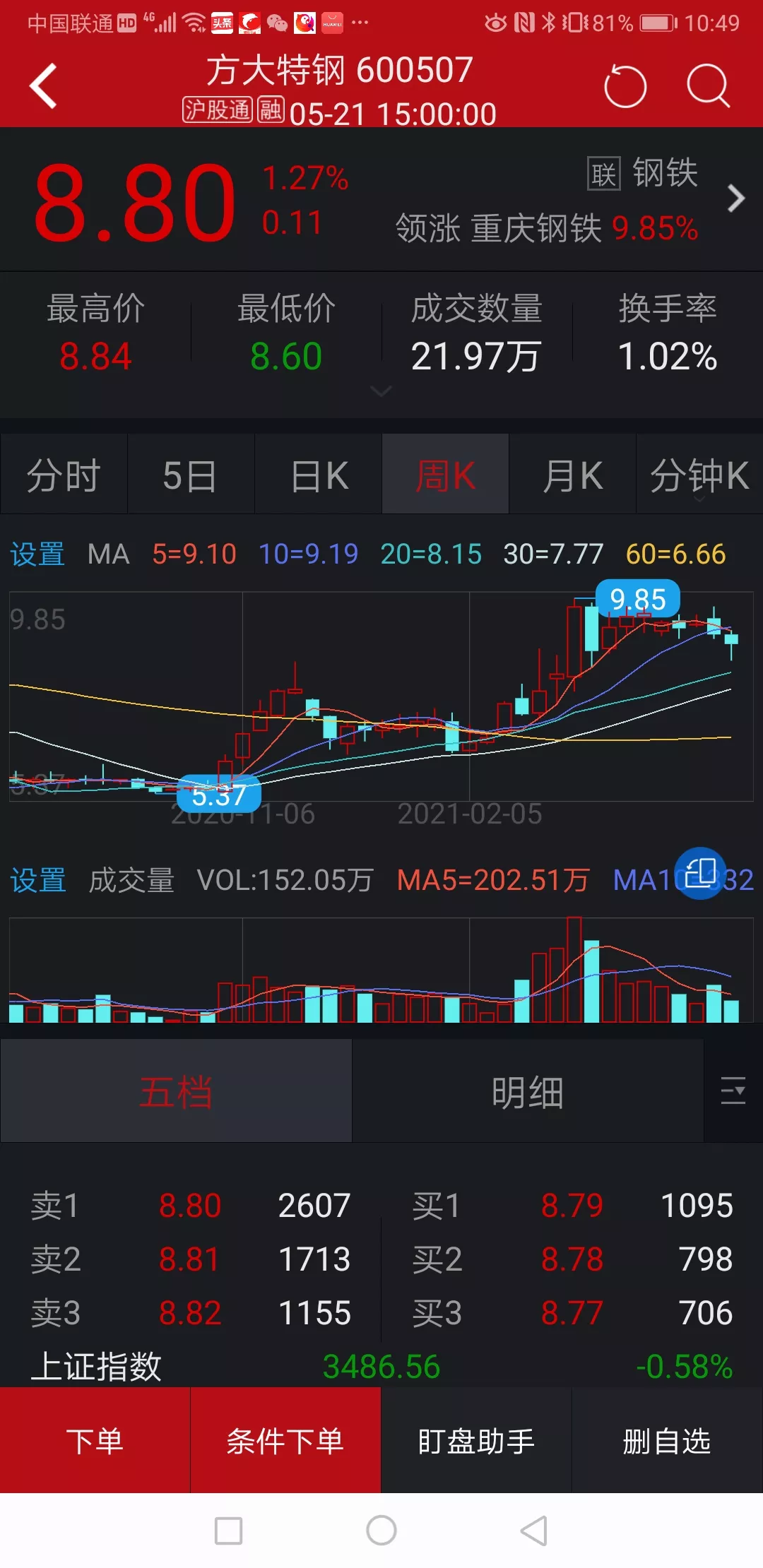This screenshot has height=1568, width=763.
Task: Open the search magnifier icon
Action: [707, 86]
